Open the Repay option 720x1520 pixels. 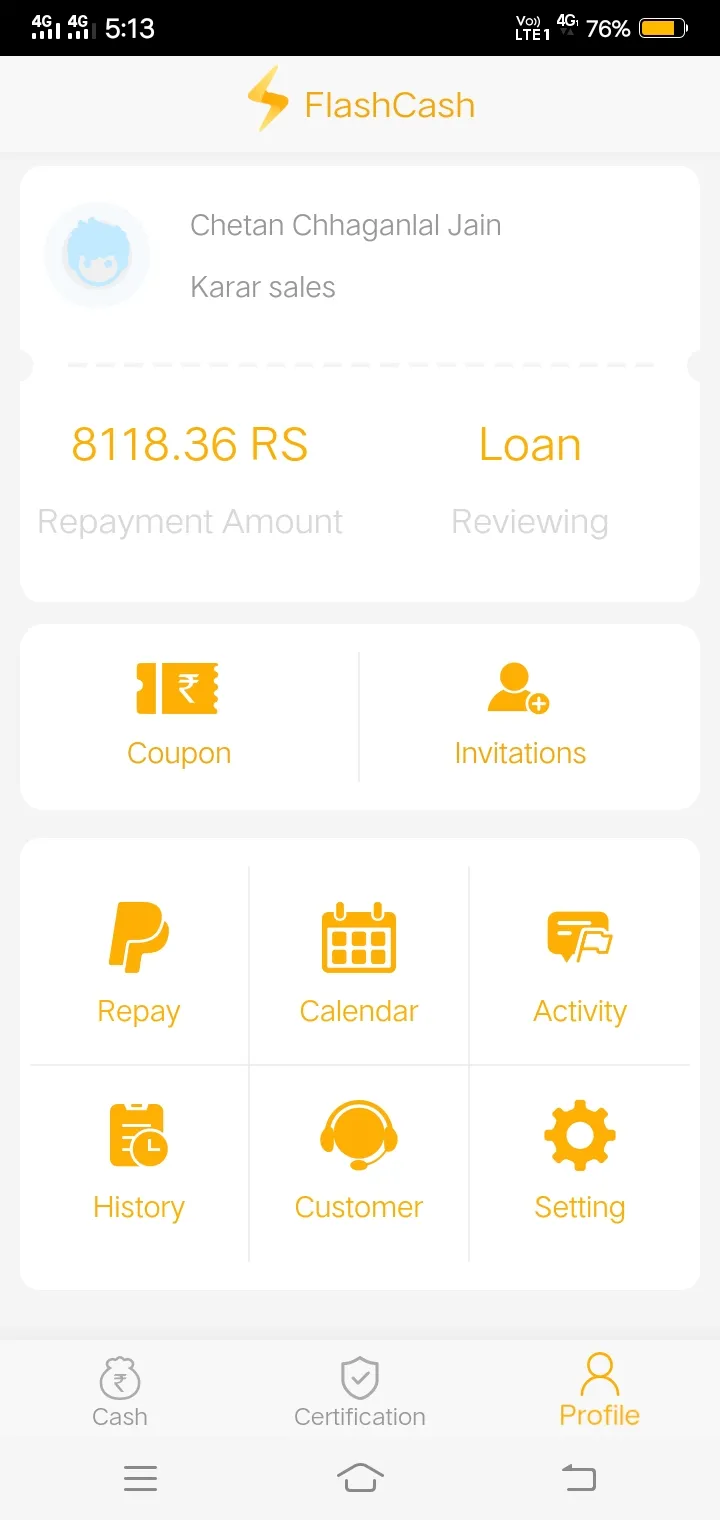pos(139,963)
